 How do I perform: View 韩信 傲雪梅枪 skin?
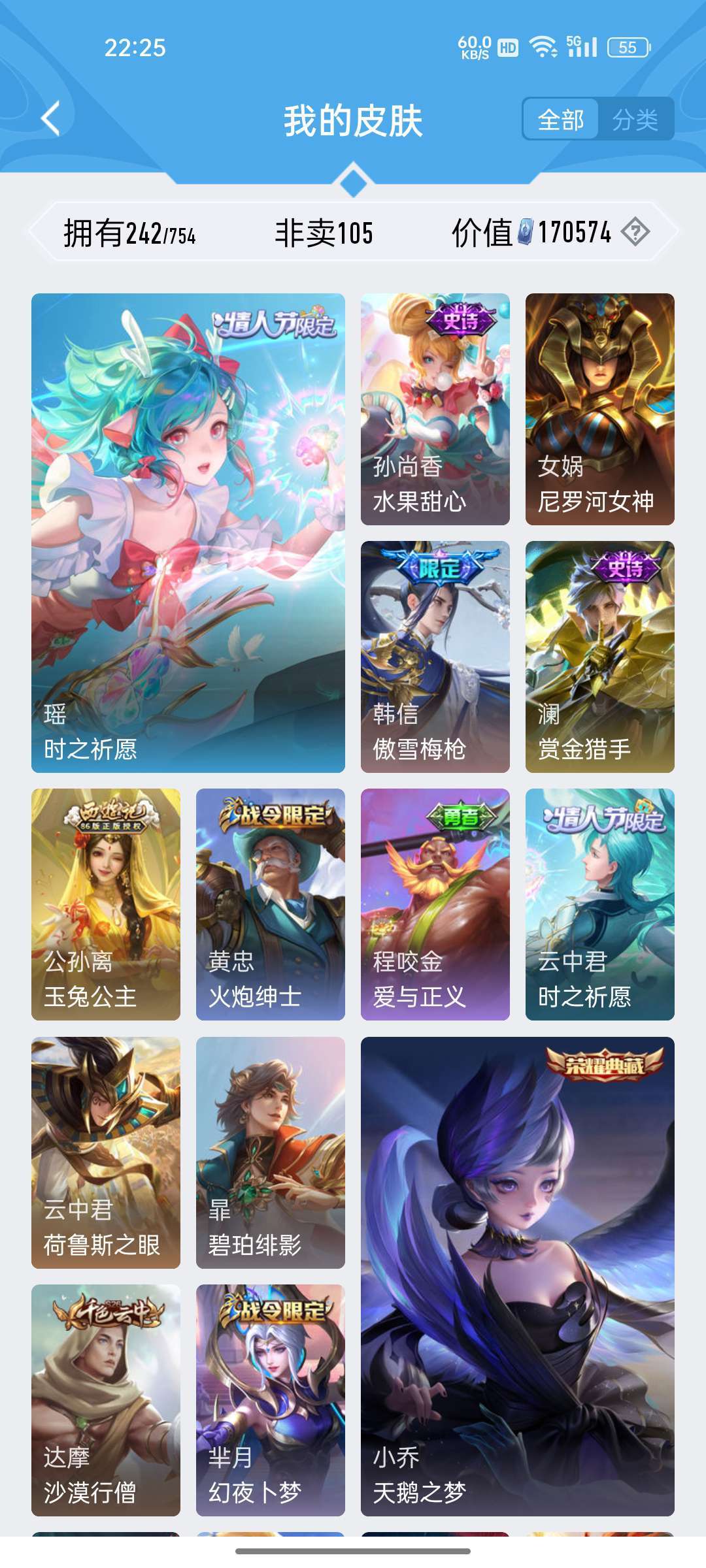(435, 657)
